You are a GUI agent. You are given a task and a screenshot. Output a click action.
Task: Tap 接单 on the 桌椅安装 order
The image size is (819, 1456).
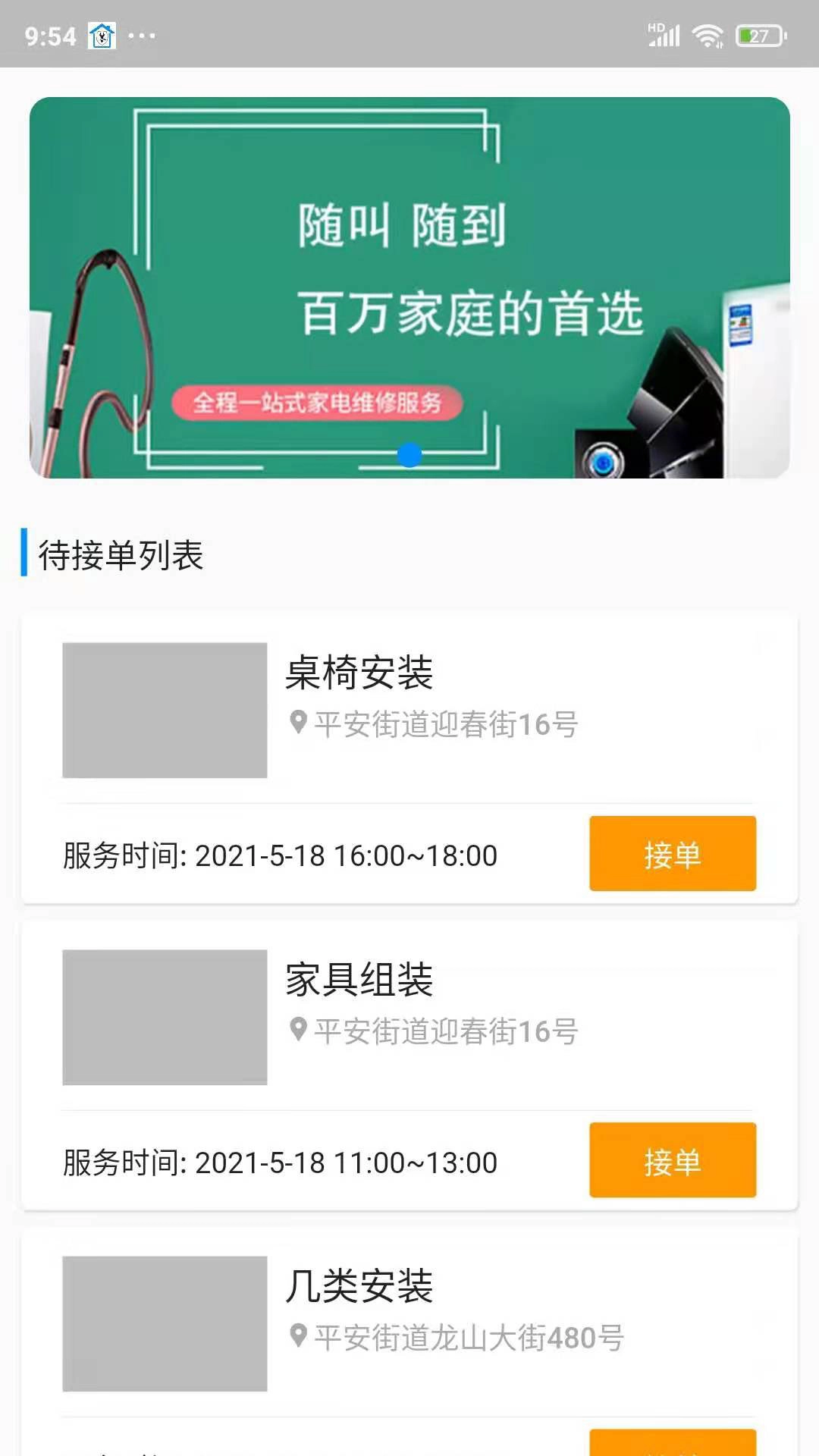672,854
